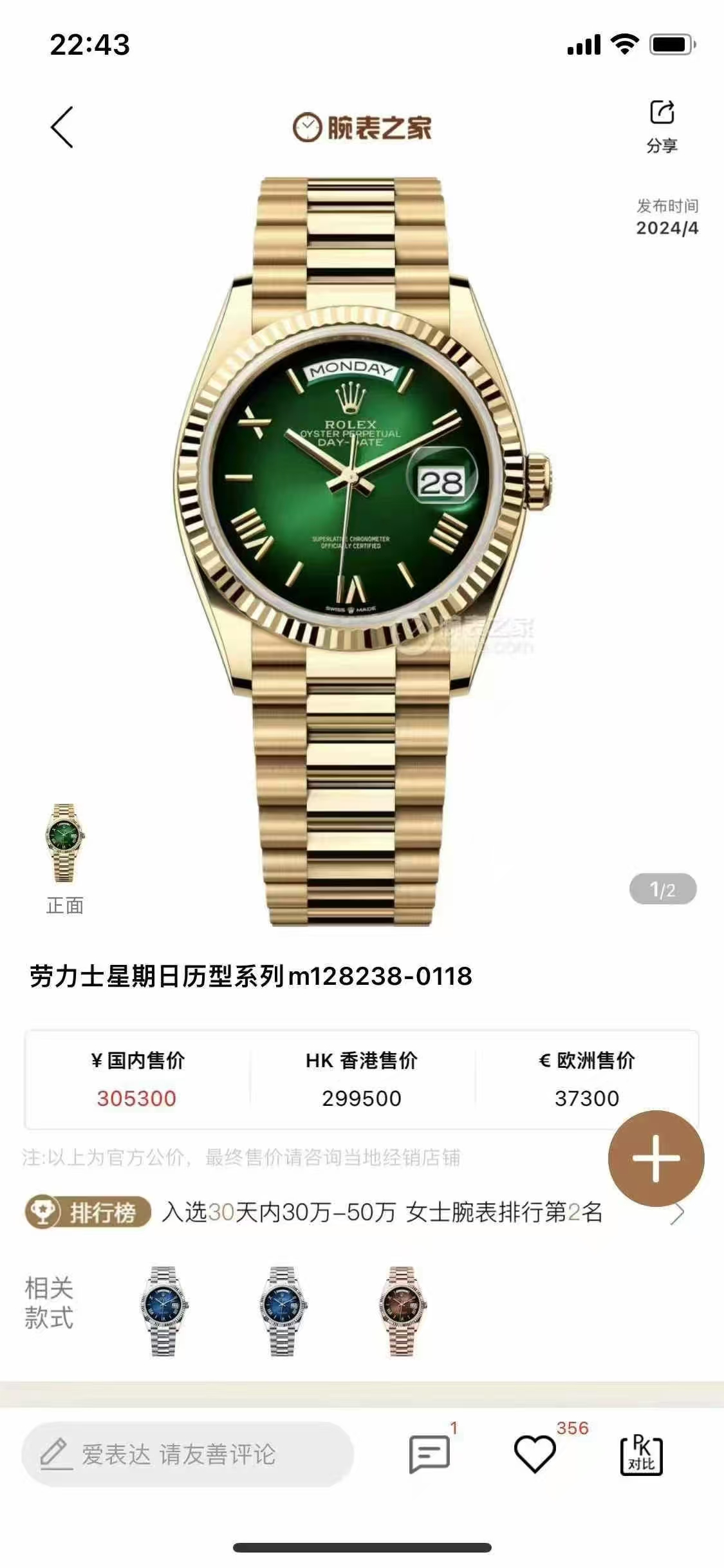The image size is (724, 1568).
Task: Open the second blue-dial related watch
Action: click(283, 1311)
